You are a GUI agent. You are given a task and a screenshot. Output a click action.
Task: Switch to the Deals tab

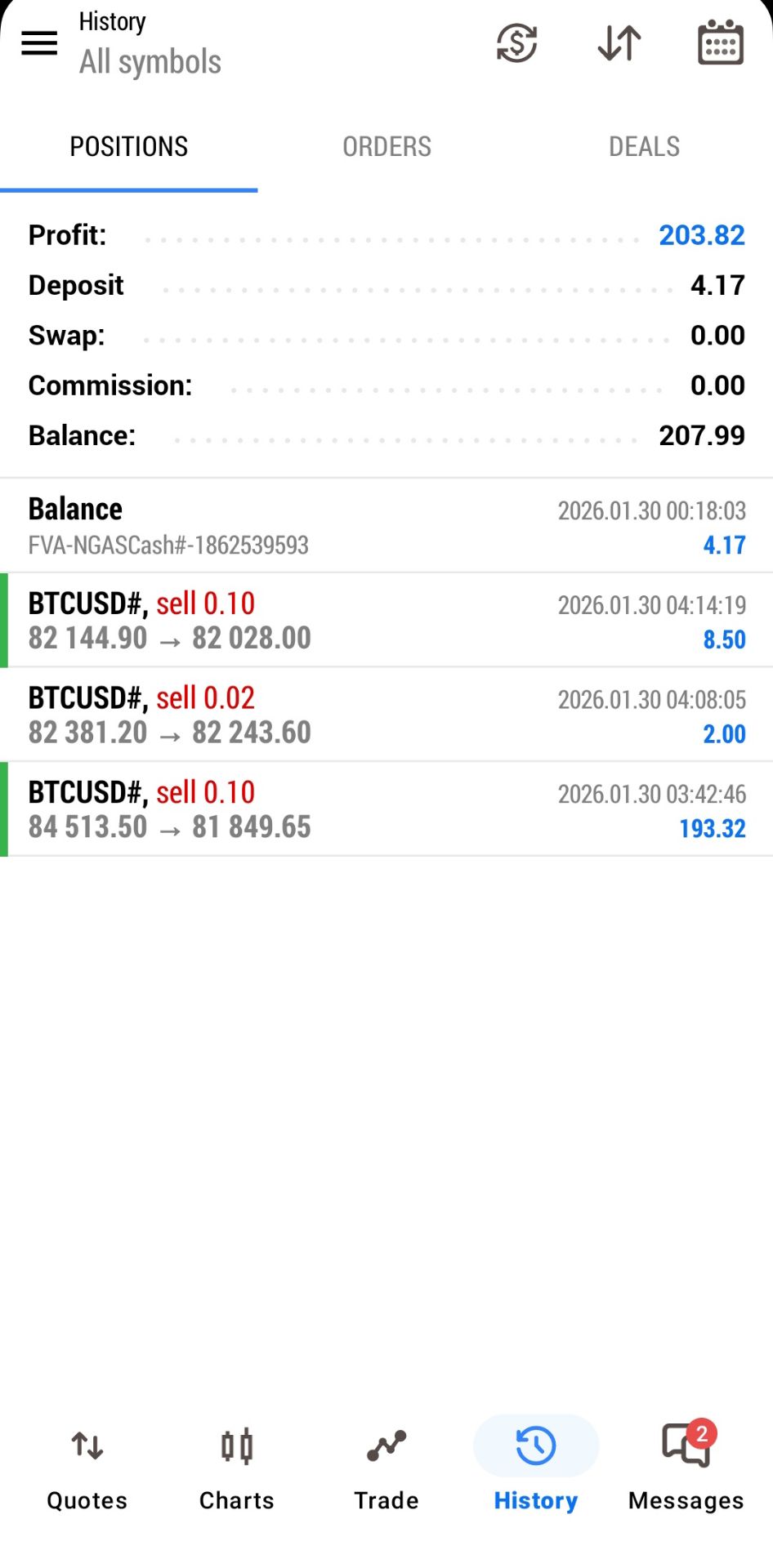pos(644,147)
